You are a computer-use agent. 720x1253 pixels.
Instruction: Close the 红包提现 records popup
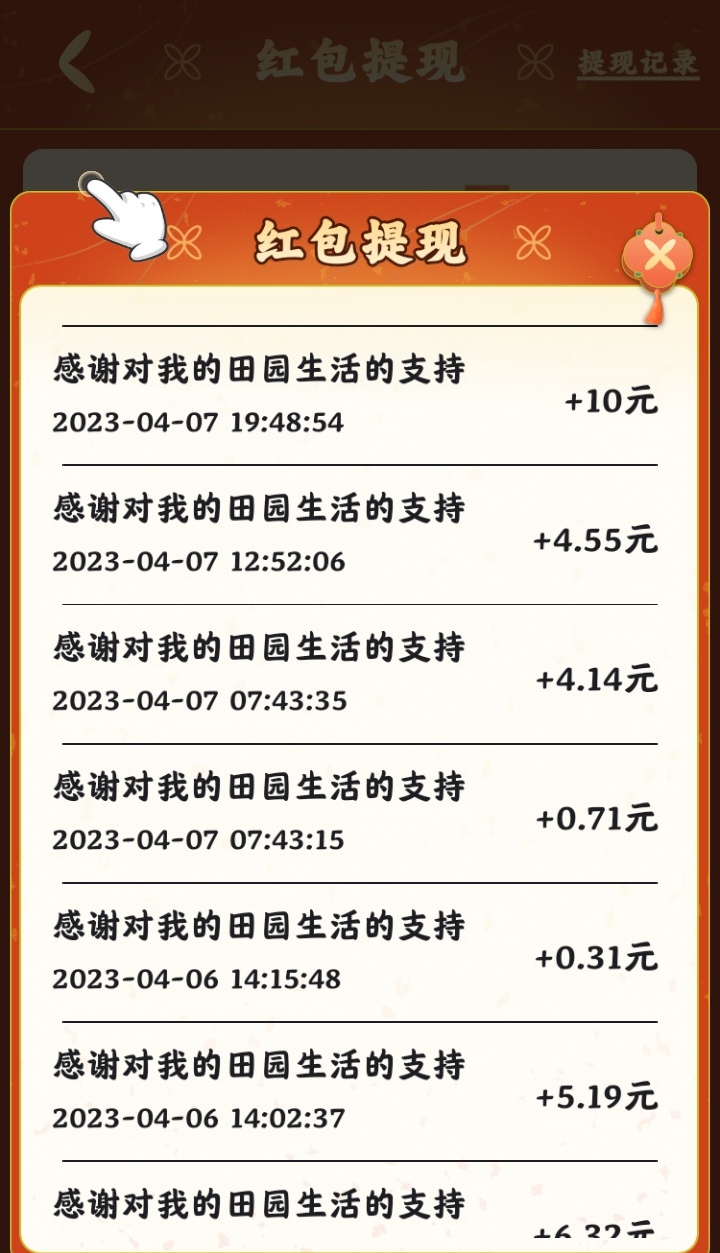[657, 257]
